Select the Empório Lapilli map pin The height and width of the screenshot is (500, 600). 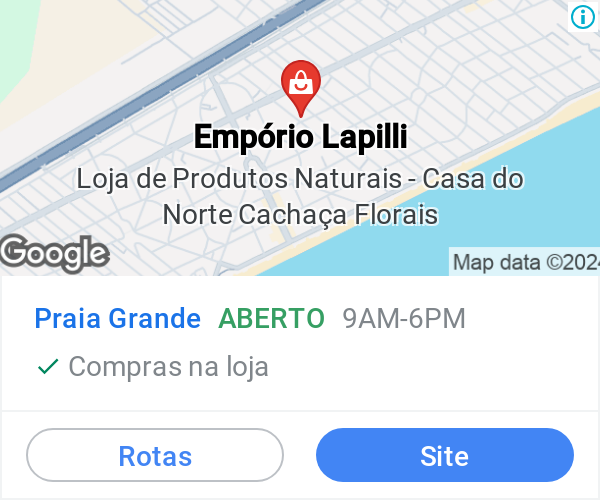pos(301,88)
